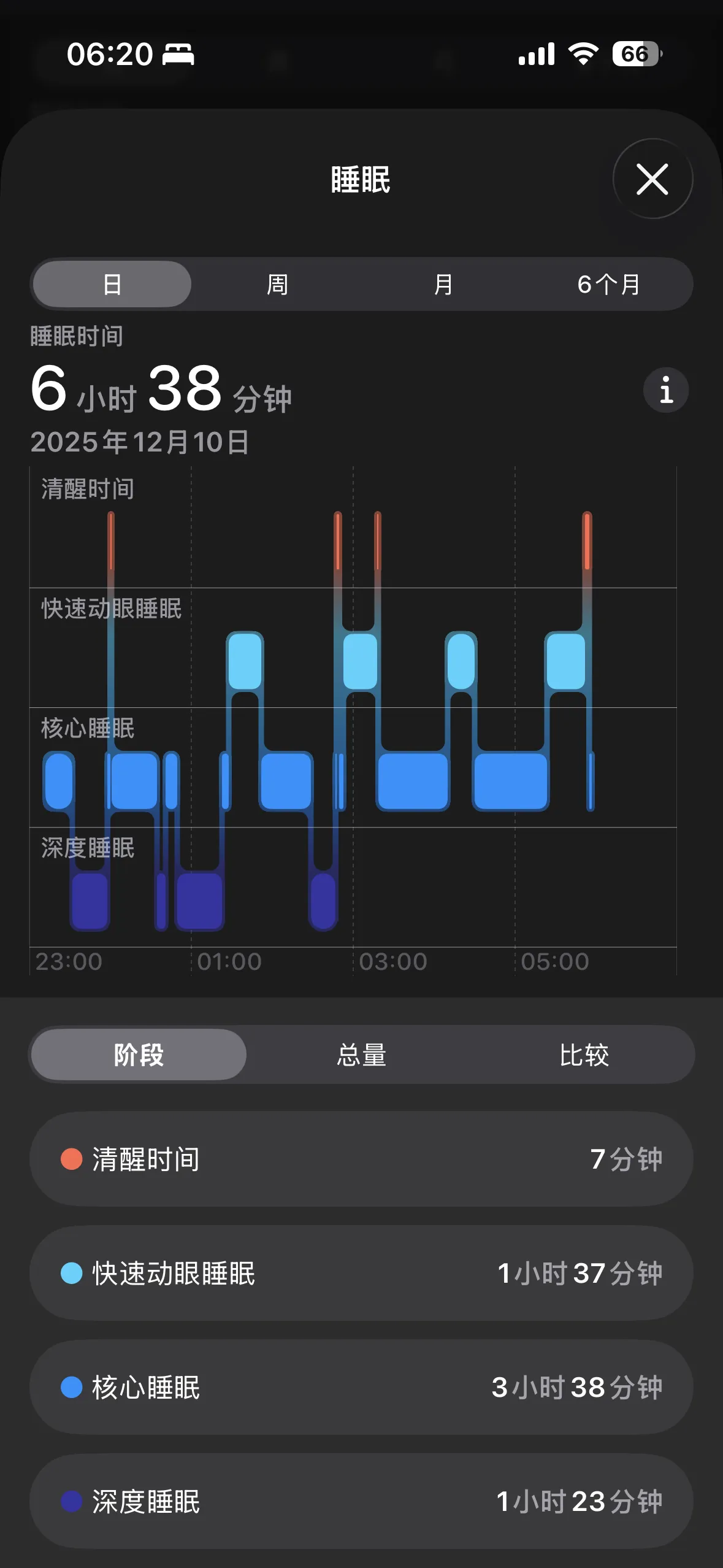Switch to the 月 view
This screenshot has height=1568, width=723.
pyautogui.click(x=443, y=285)
